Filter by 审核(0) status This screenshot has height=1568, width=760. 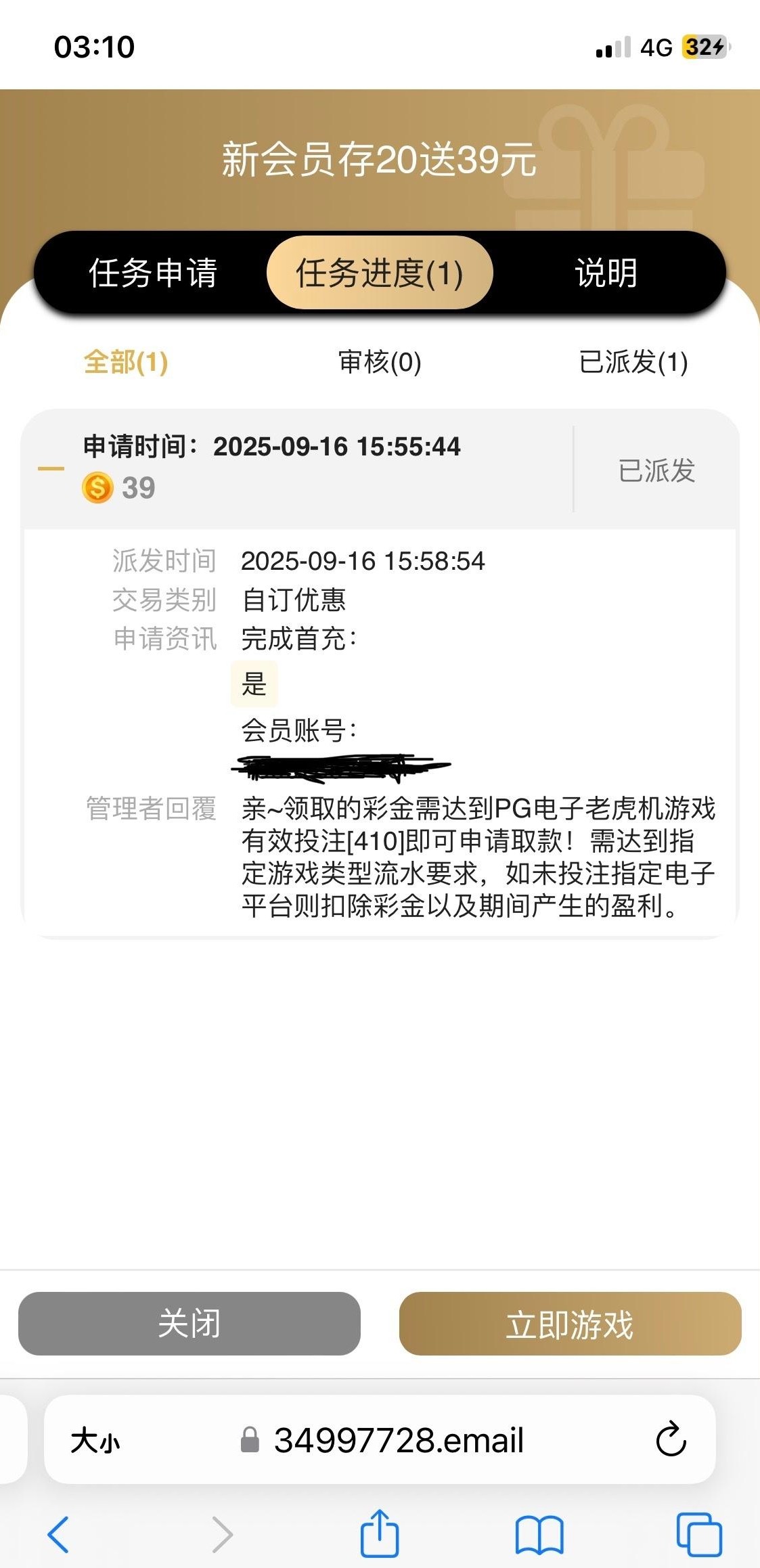tap(380, 362)
